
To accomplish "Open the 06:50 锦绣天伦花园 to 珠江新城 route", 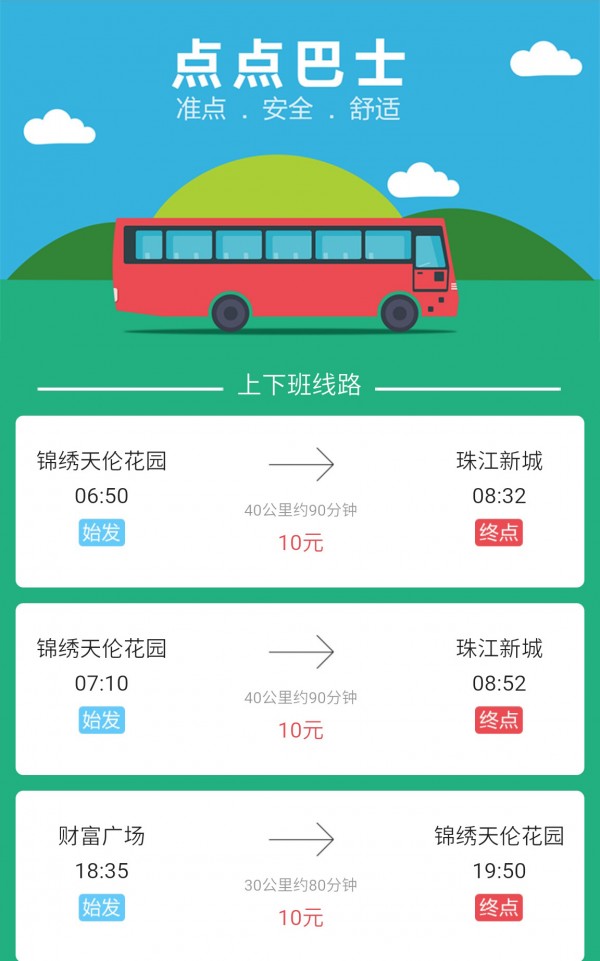I will pos(300,501).
